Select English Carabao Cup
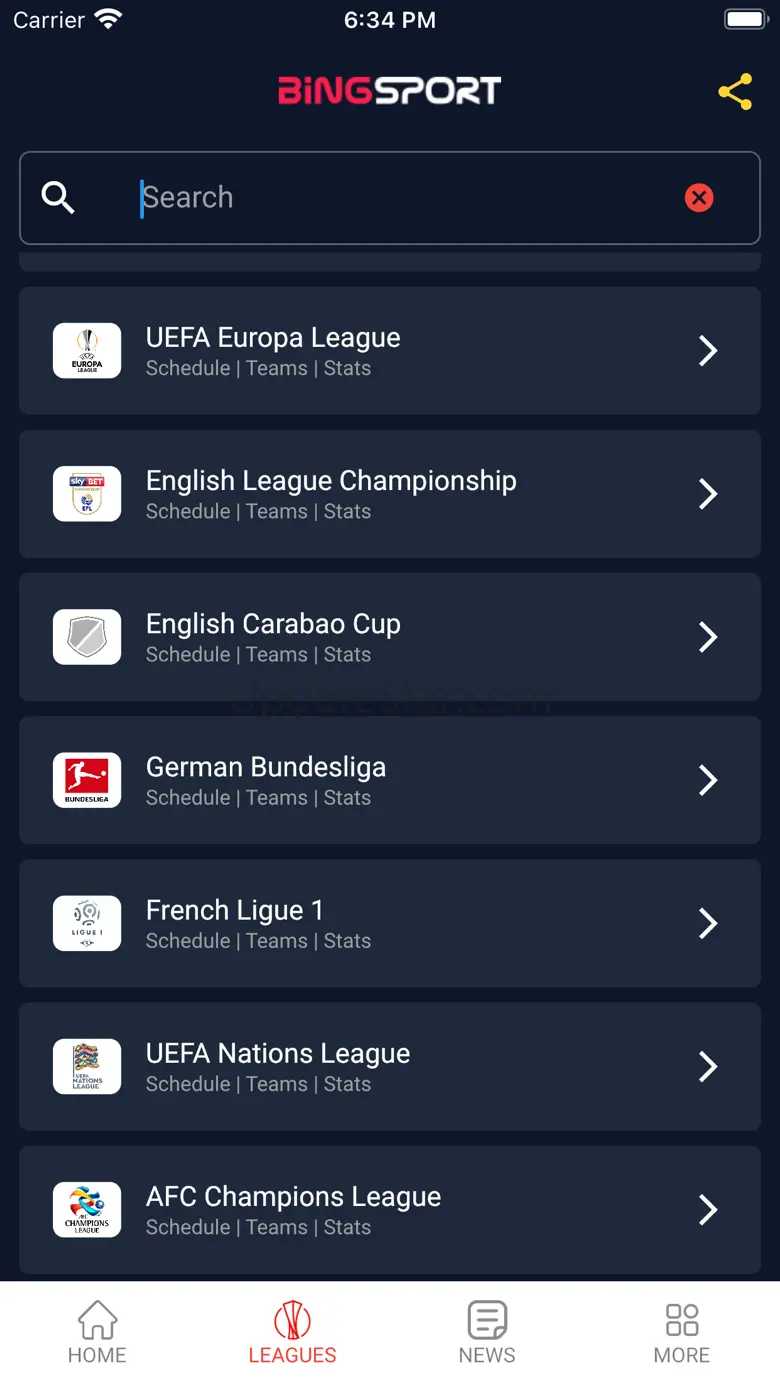The width and height of the screenshot is (780, 1387). coord(390,637)
